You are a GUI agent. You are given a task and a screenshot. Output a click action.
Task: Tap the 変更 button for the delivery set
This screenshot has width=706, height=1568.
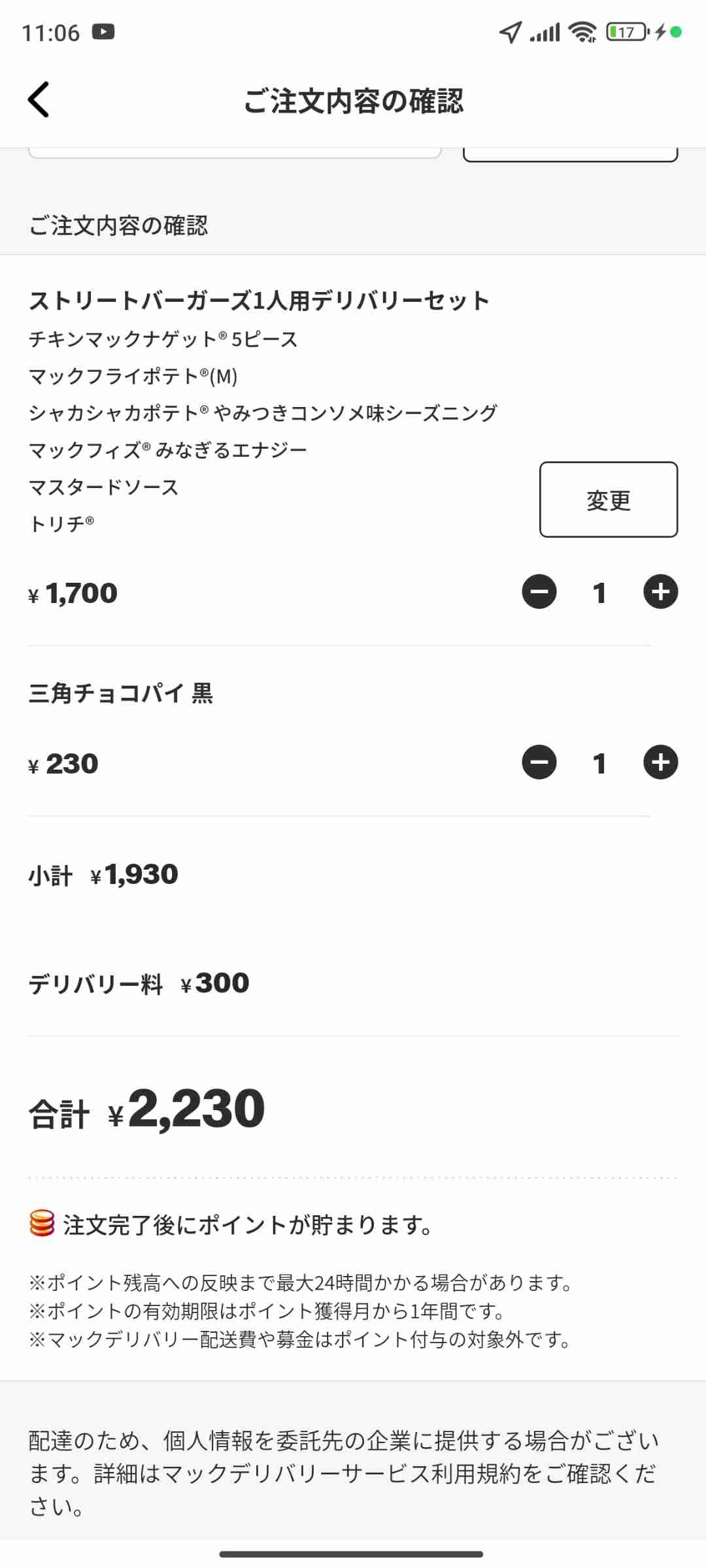point(608,500)
